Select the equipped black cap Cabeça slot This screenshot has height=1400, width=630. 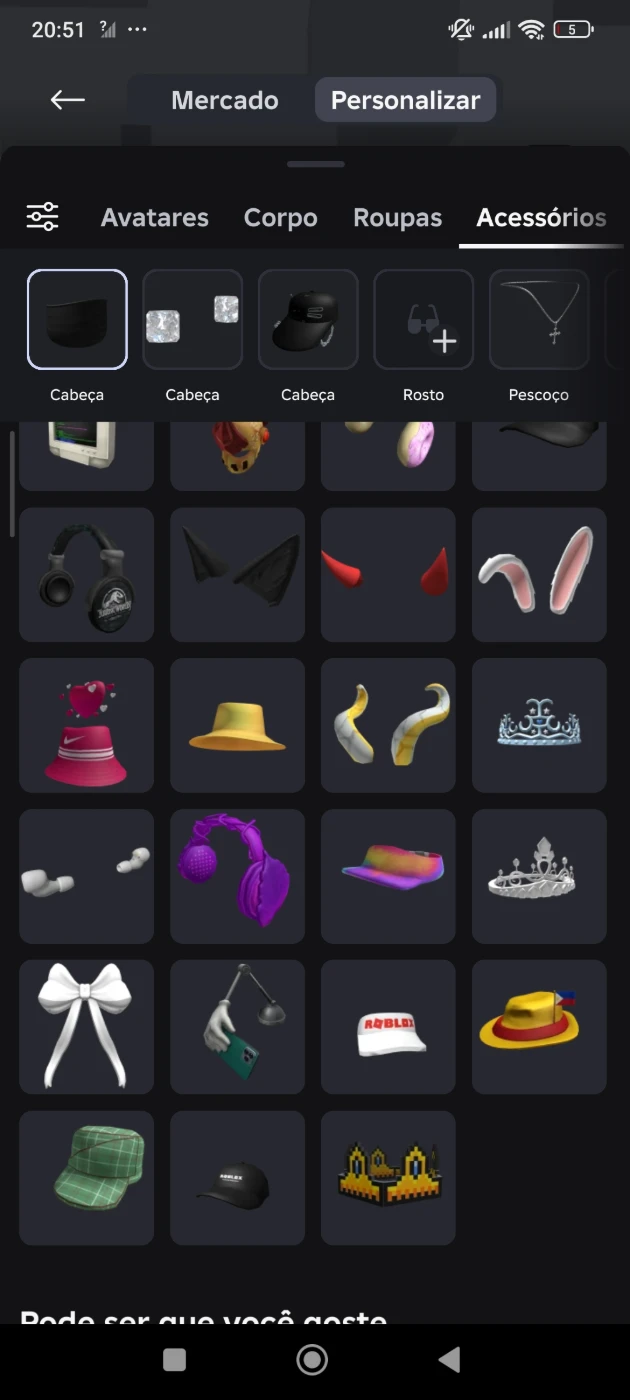307,320
